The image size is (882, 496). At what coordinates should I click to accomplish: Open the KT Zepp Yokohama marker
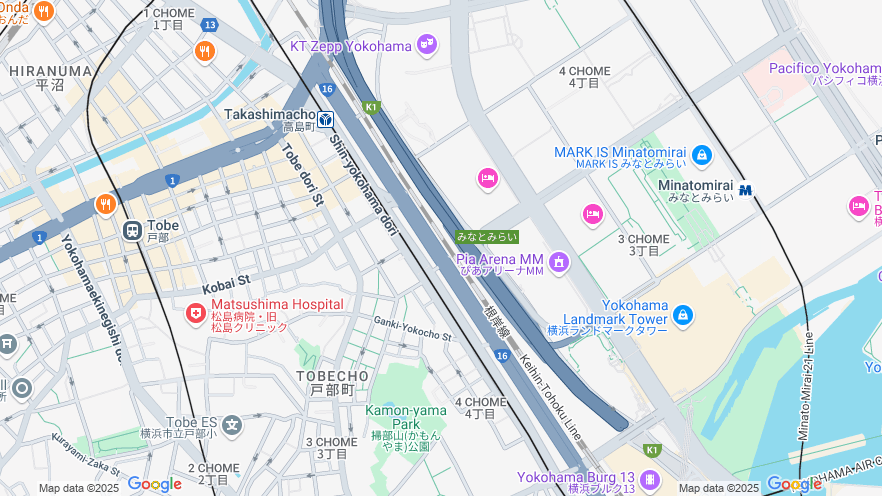427,44
